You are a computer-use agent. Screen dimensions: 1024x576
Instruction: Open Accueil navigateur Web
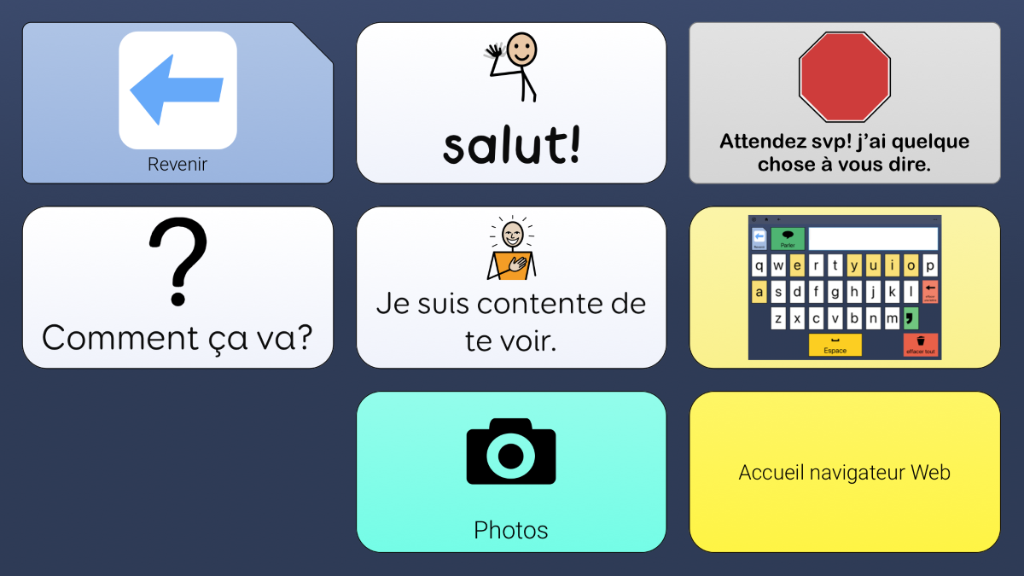pos(844,471)
